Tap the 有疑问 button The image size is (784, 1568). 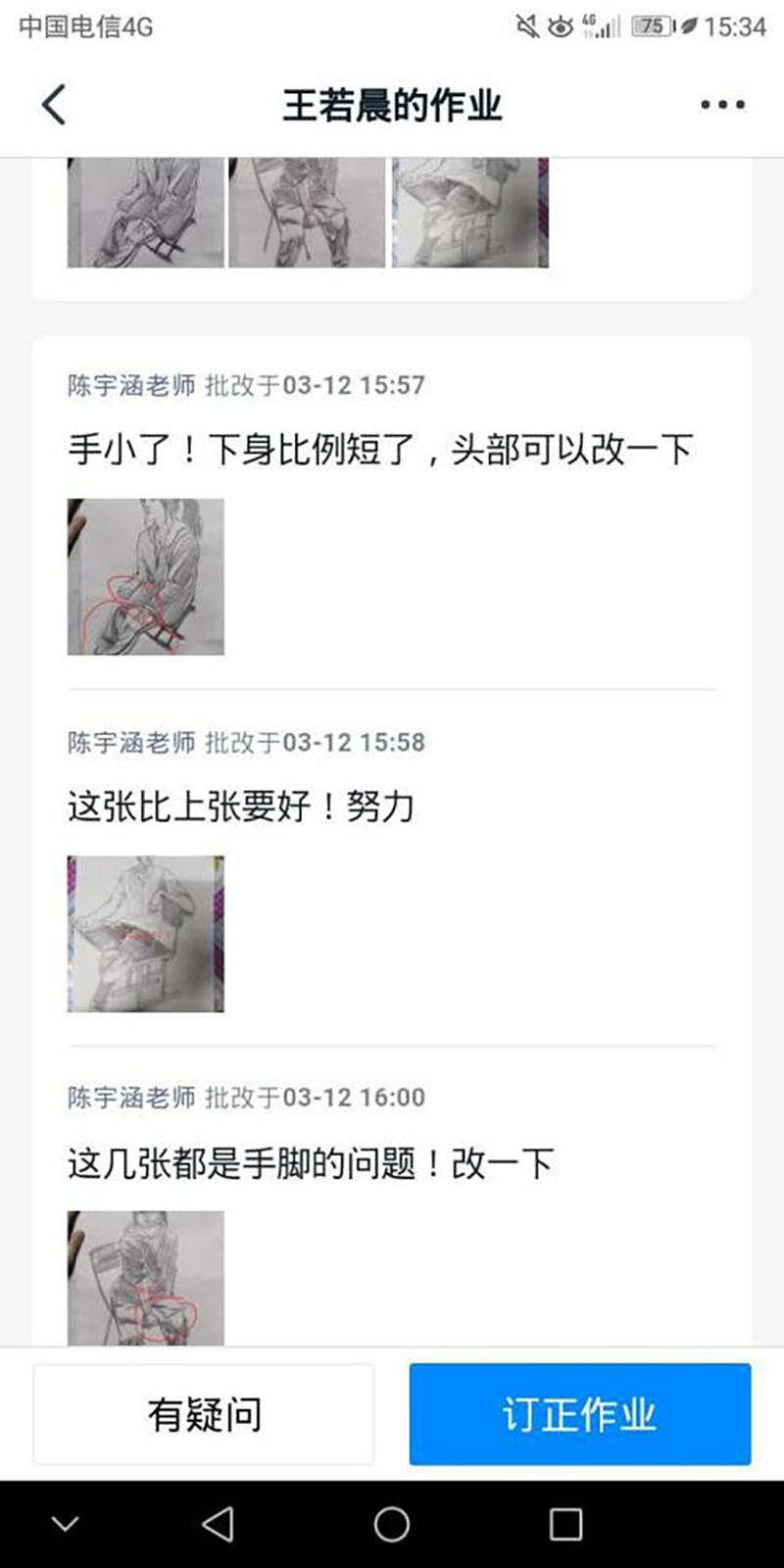click(x=204, y=1414)
